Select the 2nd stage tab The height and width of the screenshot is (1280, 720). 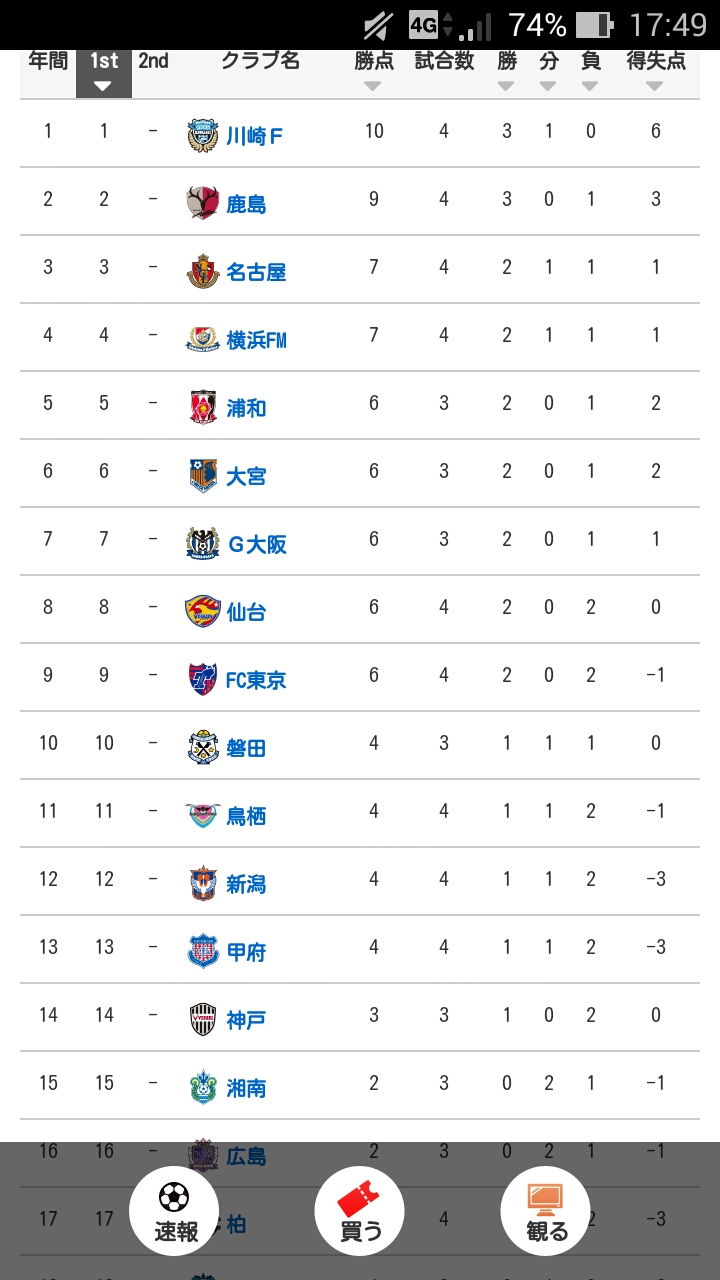coord(153,62)
